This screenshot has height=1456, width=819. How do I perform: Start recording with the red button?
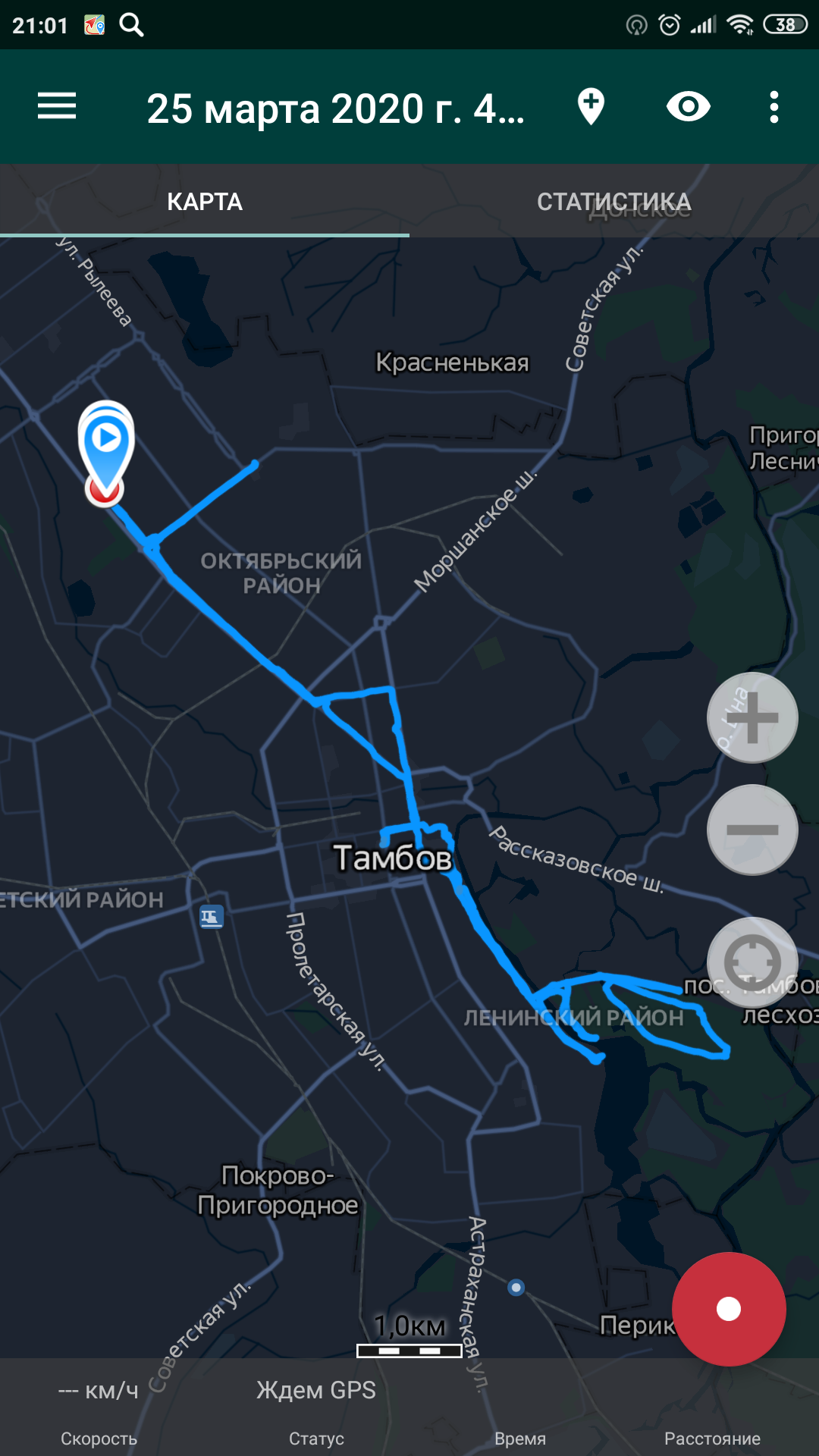729,1309
